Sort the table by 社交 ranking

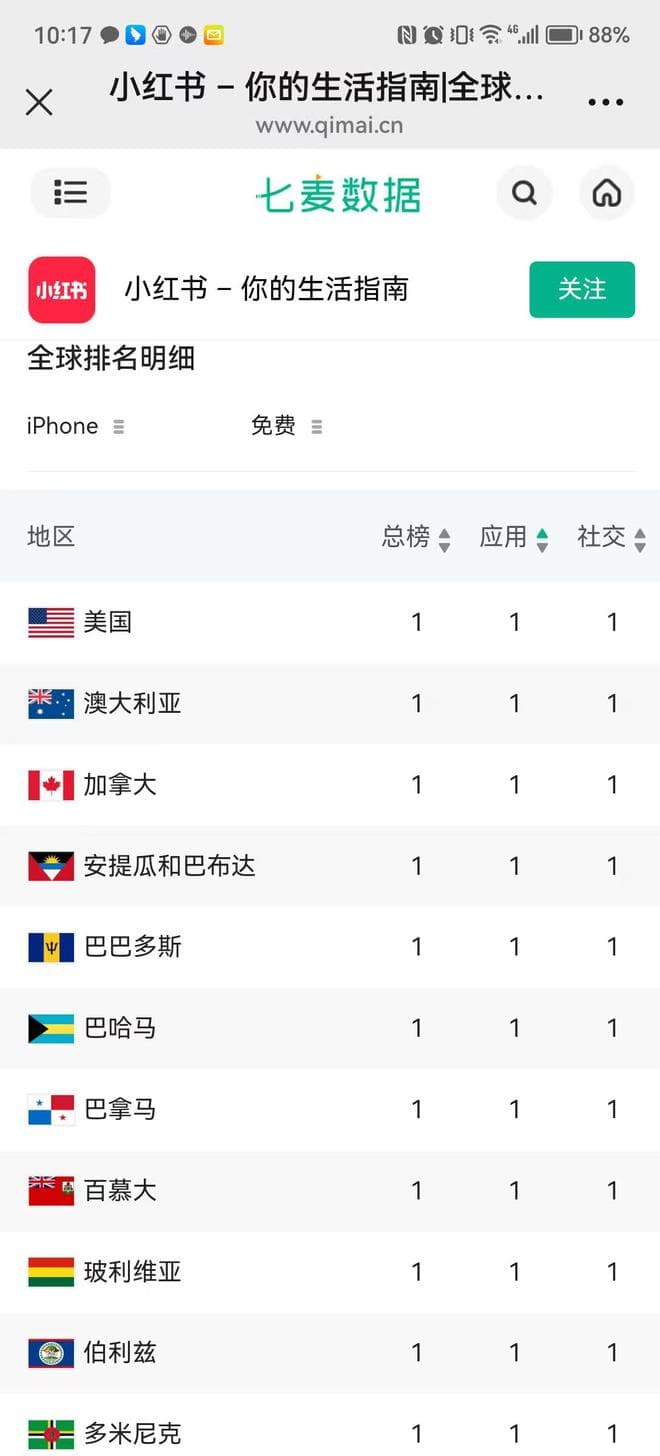pos(611,537)
